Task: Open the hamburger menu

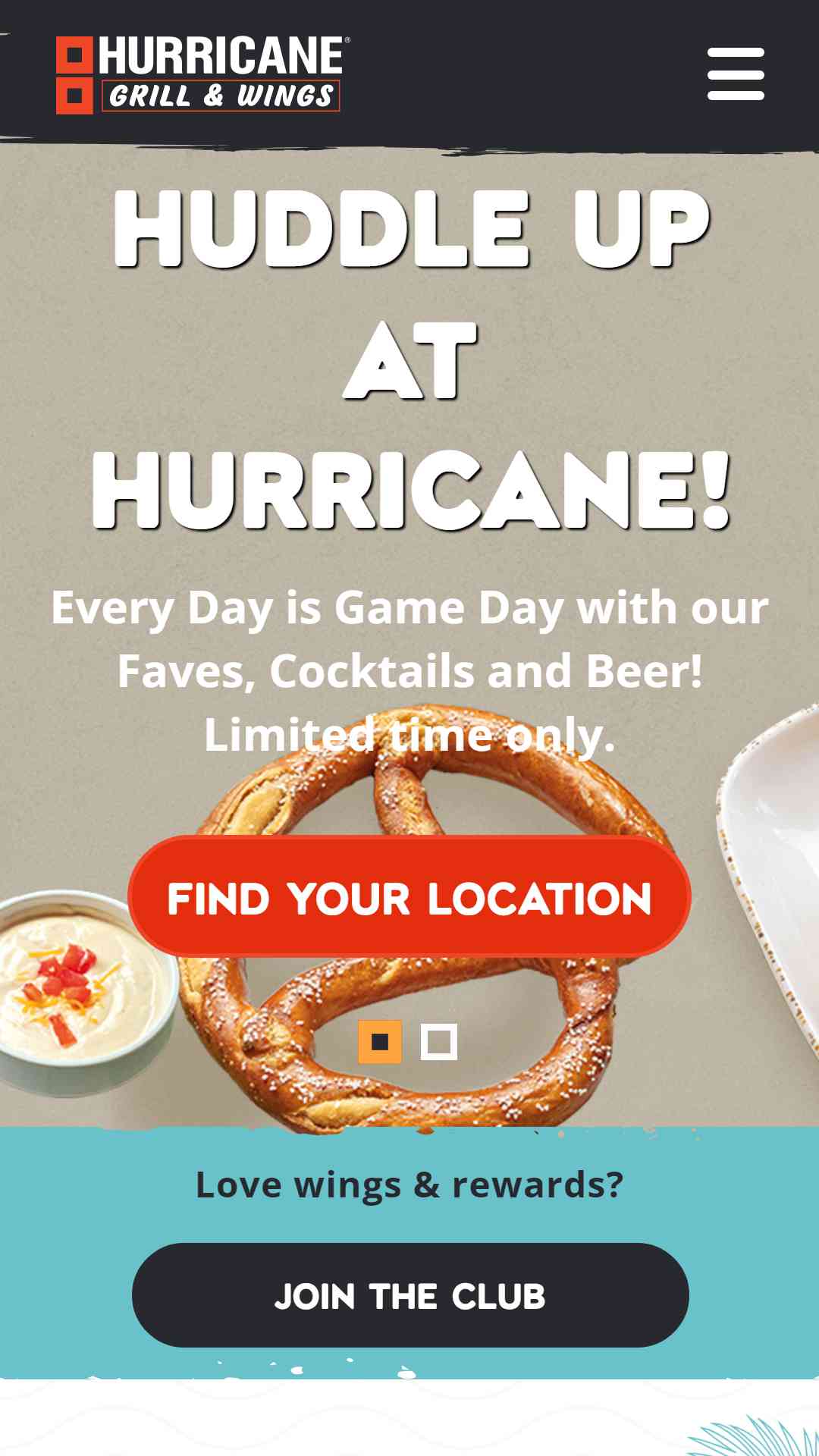Action: tap(735, 74)
